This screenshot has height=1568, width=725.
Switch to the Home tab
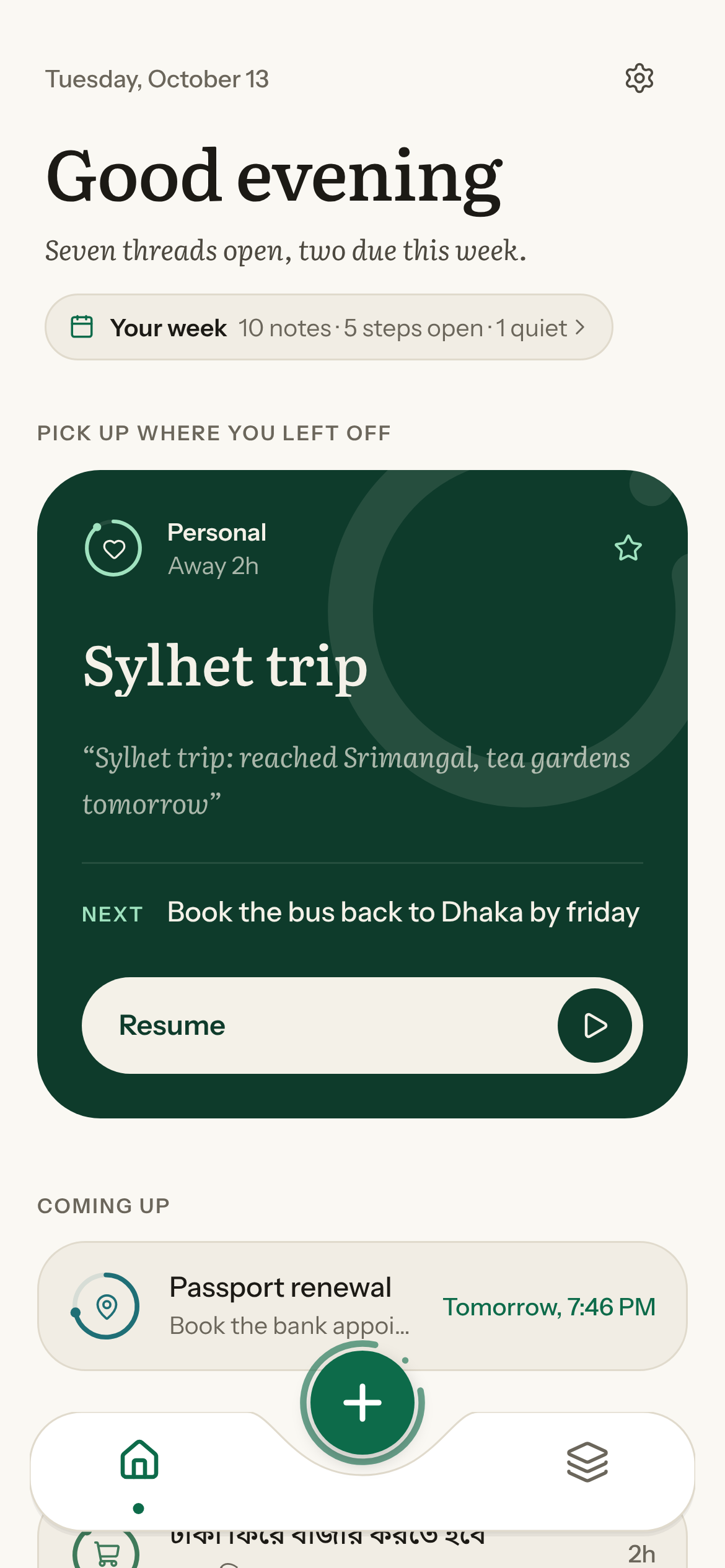tap(139, 1461)
